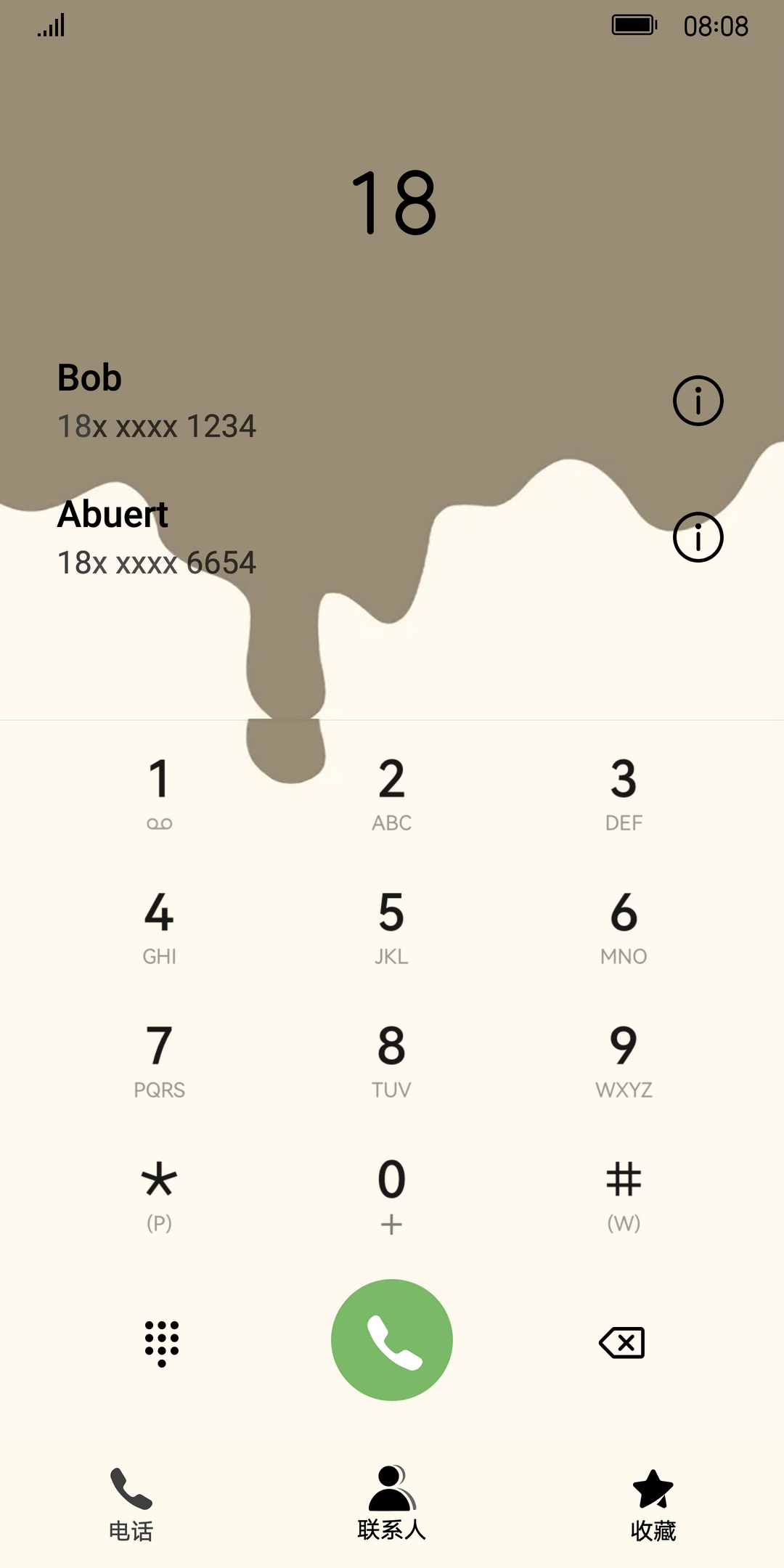The image size is (784, 1568).
Task: Hide the dial pad
Action: pos(161,1343)
